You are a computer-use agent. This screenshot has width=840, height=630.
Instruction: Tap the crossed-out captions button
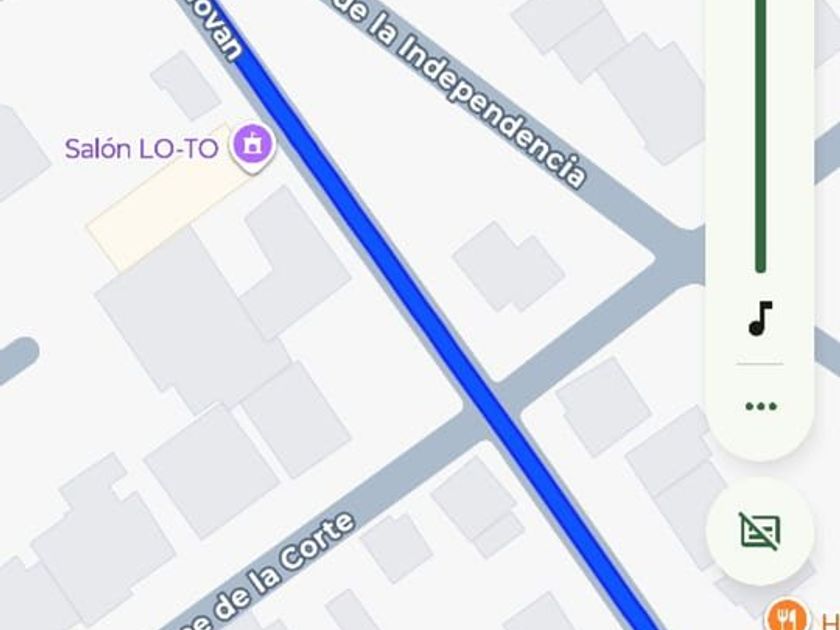(x=760, y=531)
